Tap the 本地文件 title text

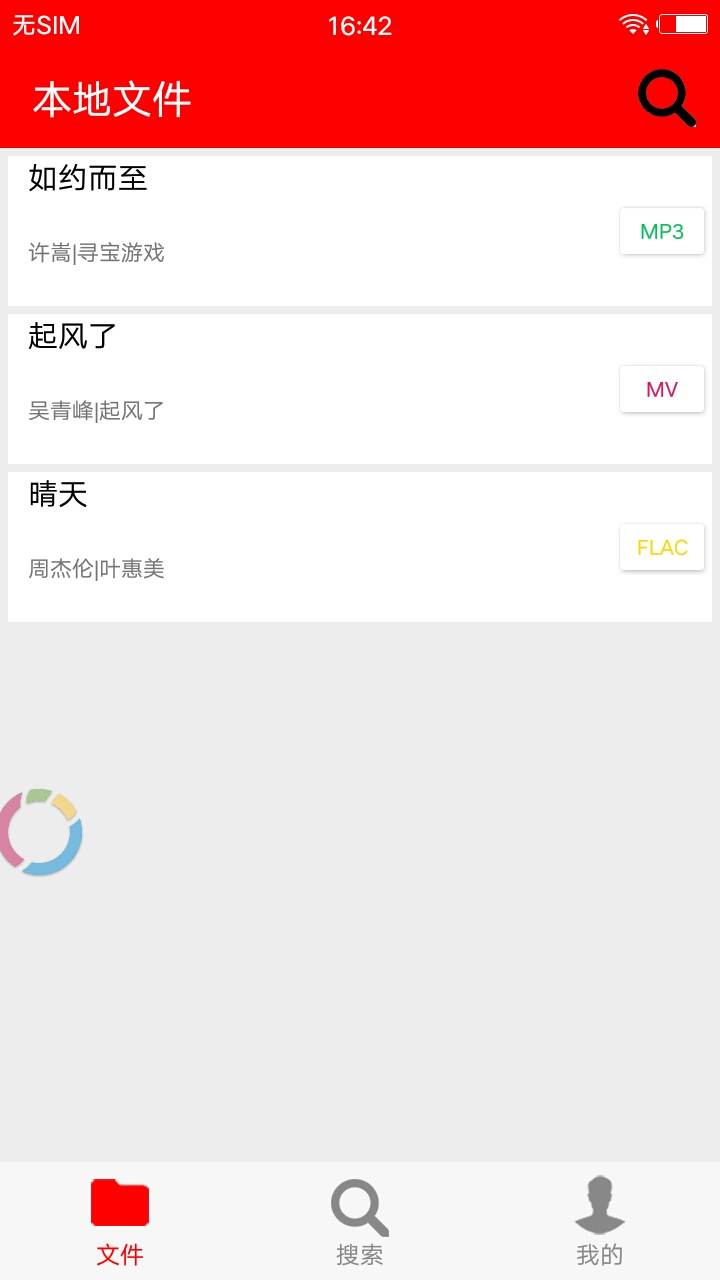110,99
